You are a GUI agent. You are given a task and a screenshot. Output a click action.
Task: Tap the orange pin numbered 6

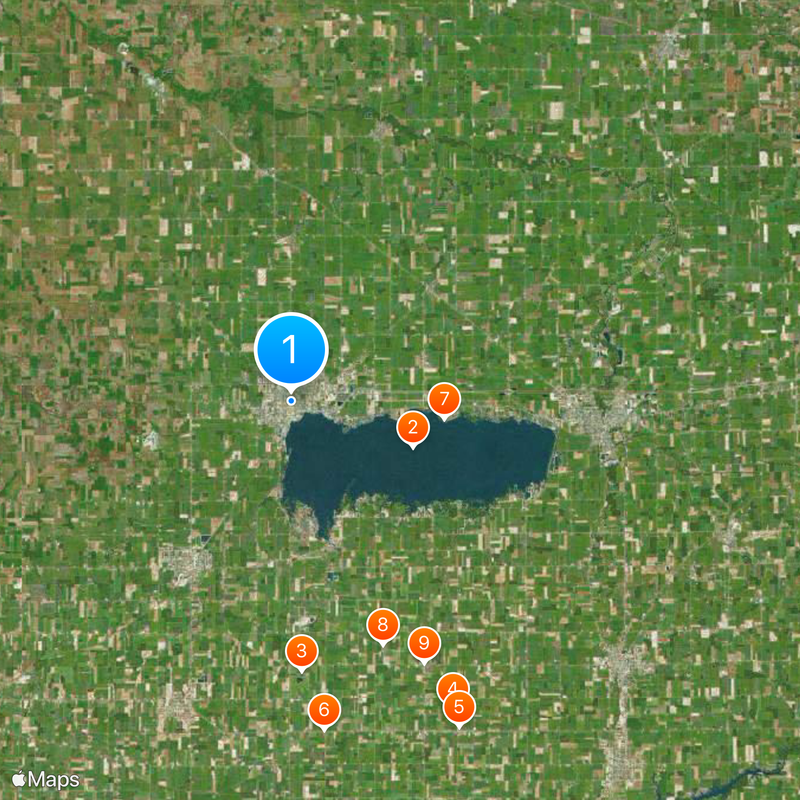click(x=323, y=710)
